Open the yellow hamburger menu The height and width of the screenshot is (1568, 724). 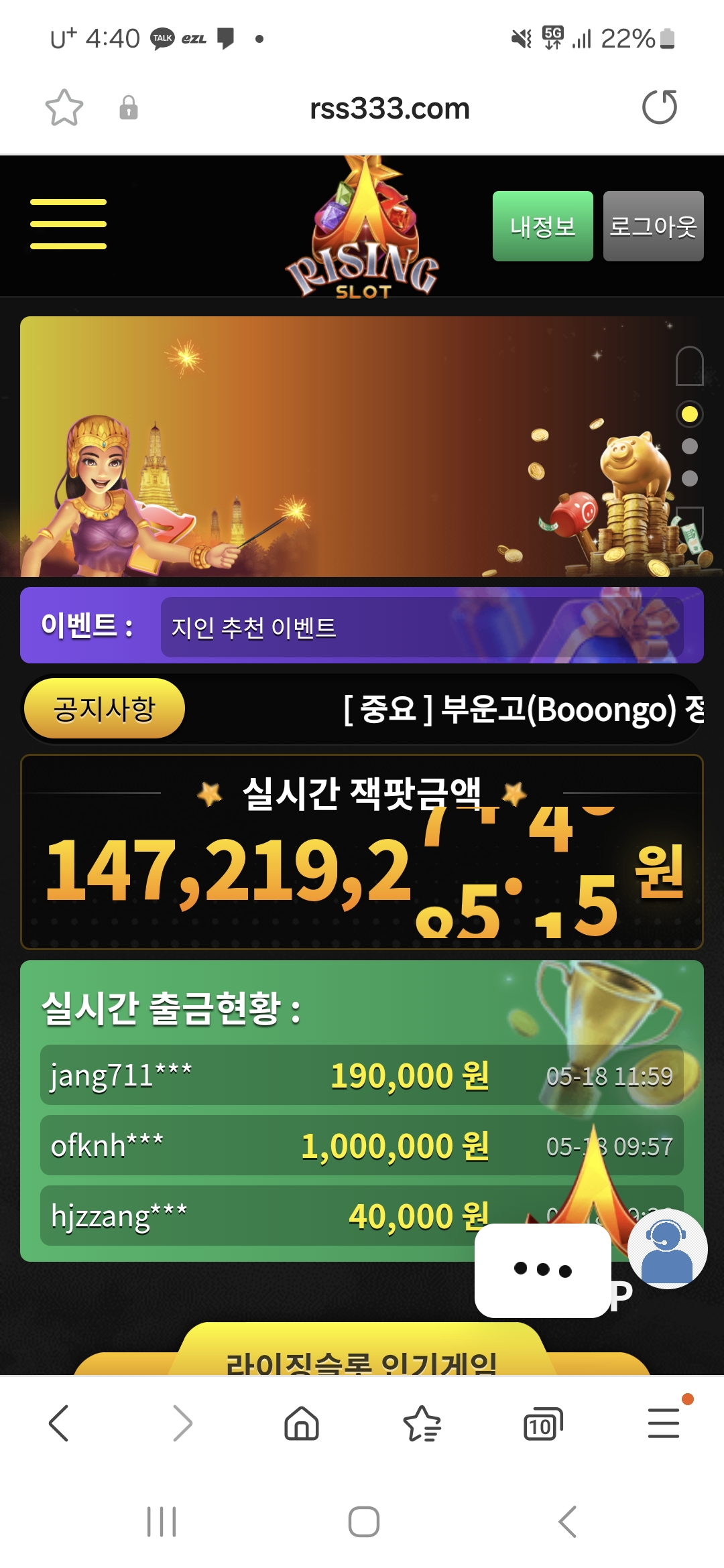[68, 224]
